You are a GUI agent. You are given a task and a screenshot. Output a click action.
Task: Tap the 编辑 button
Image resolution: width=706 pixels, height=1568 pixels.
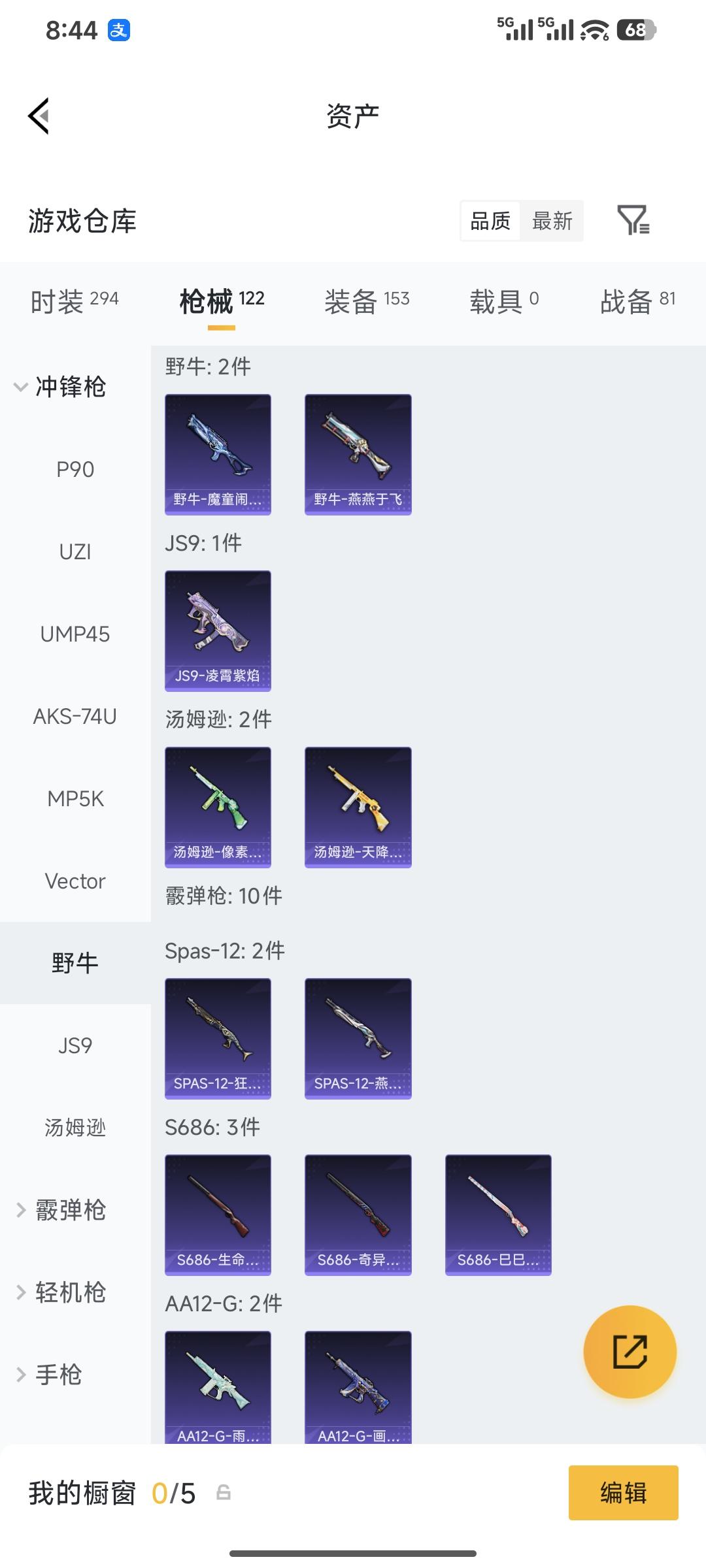622,1493
